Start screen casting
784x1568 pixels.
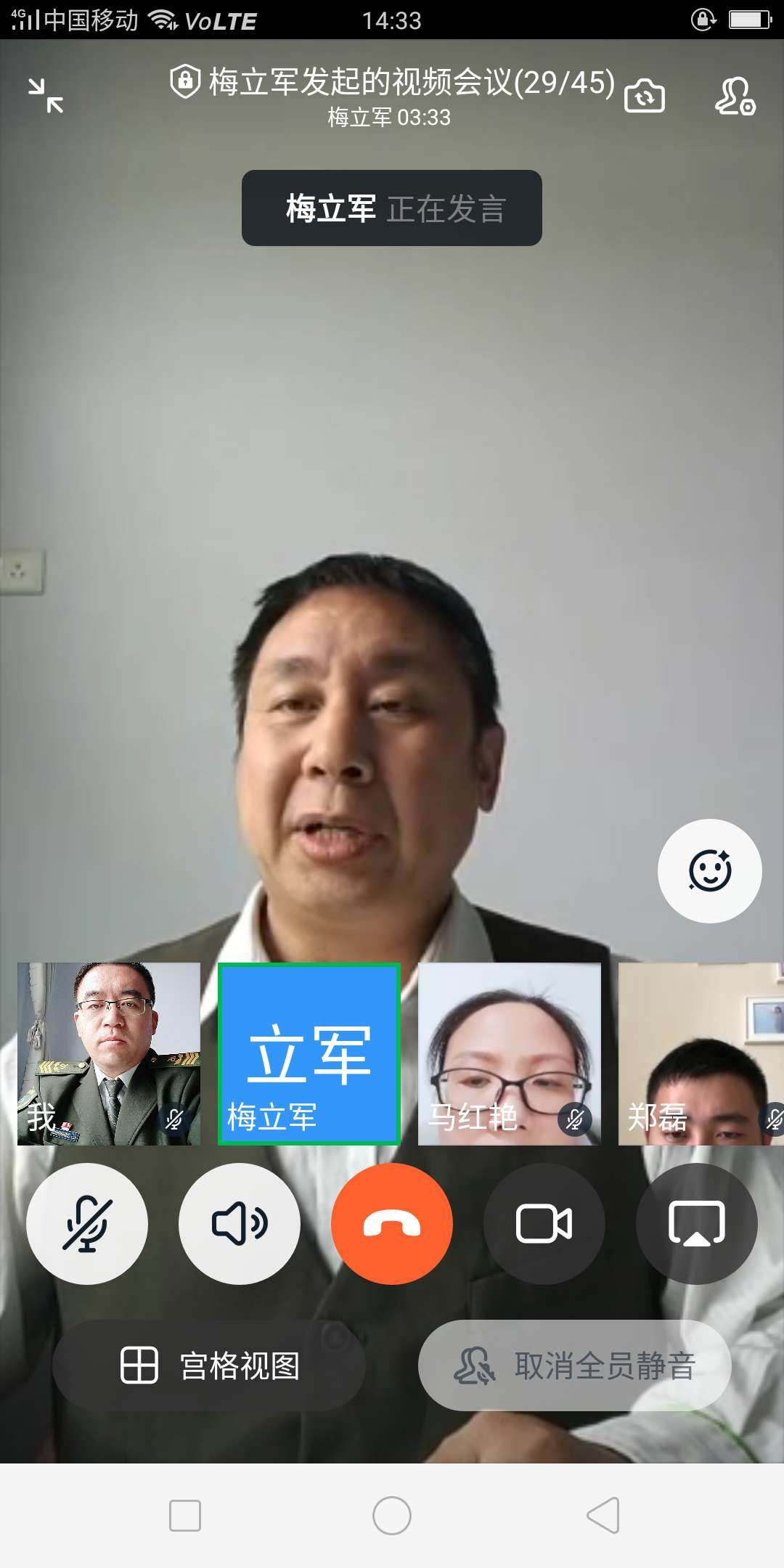coord(697,1224)
